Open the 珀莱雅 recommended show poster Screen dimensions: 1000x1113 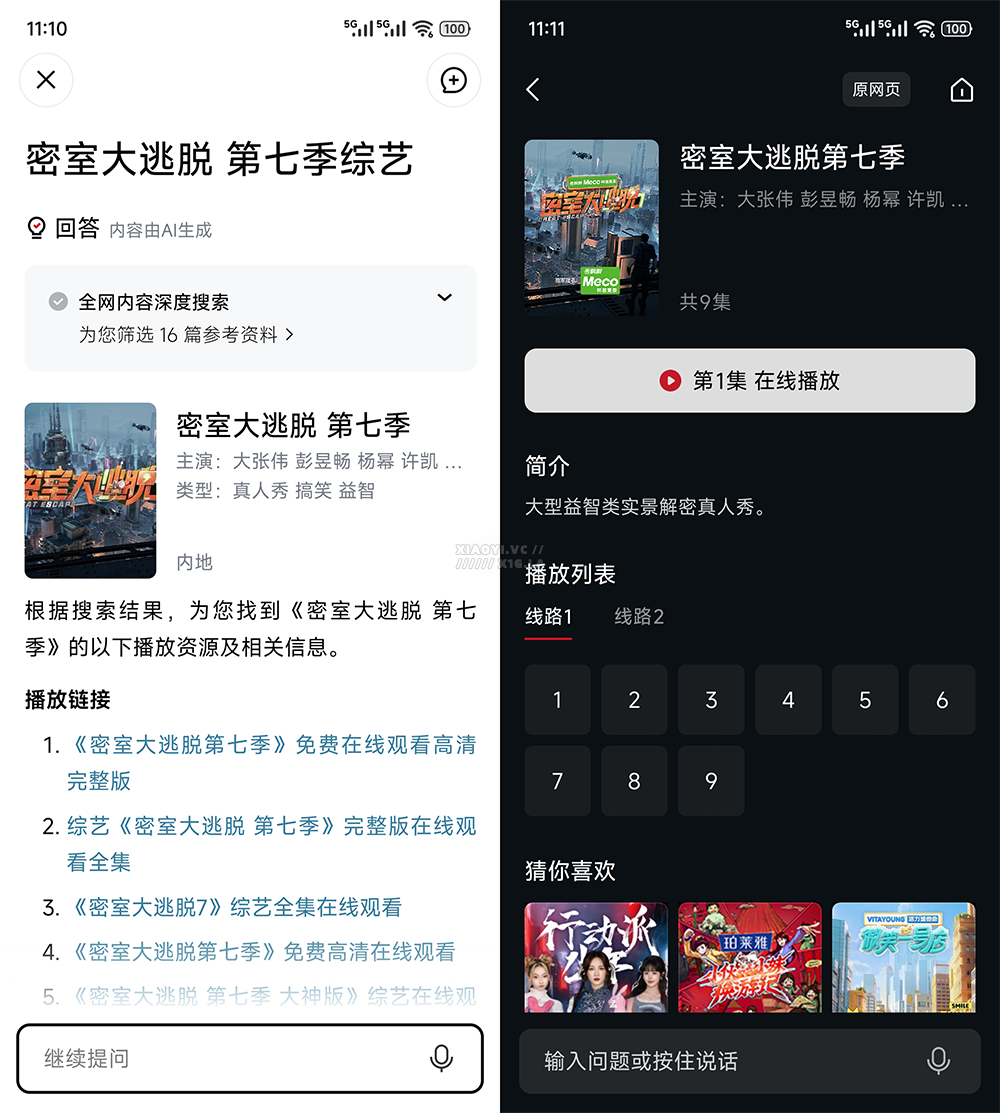pyautogui.click(x=749, y=957)
